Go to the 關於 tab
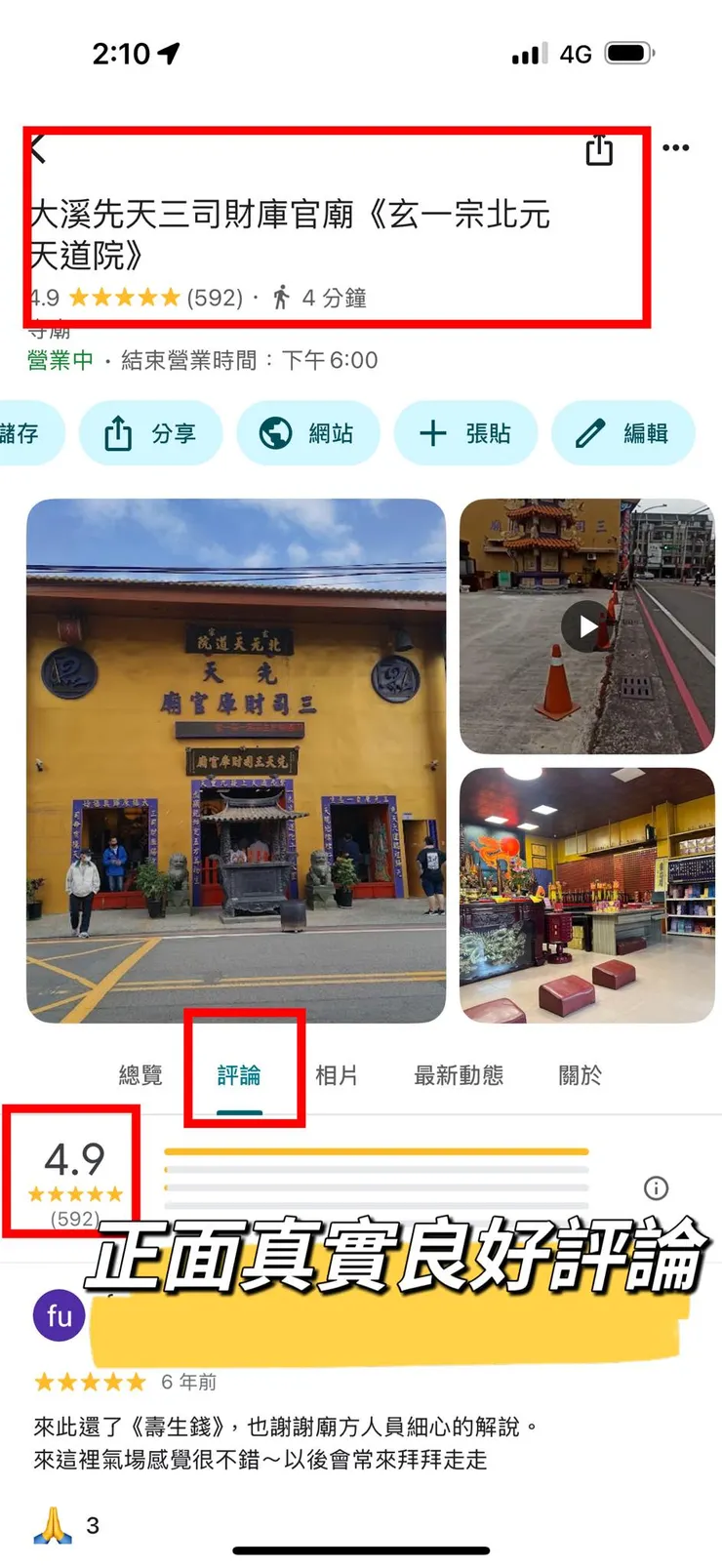 point(580,1075)
